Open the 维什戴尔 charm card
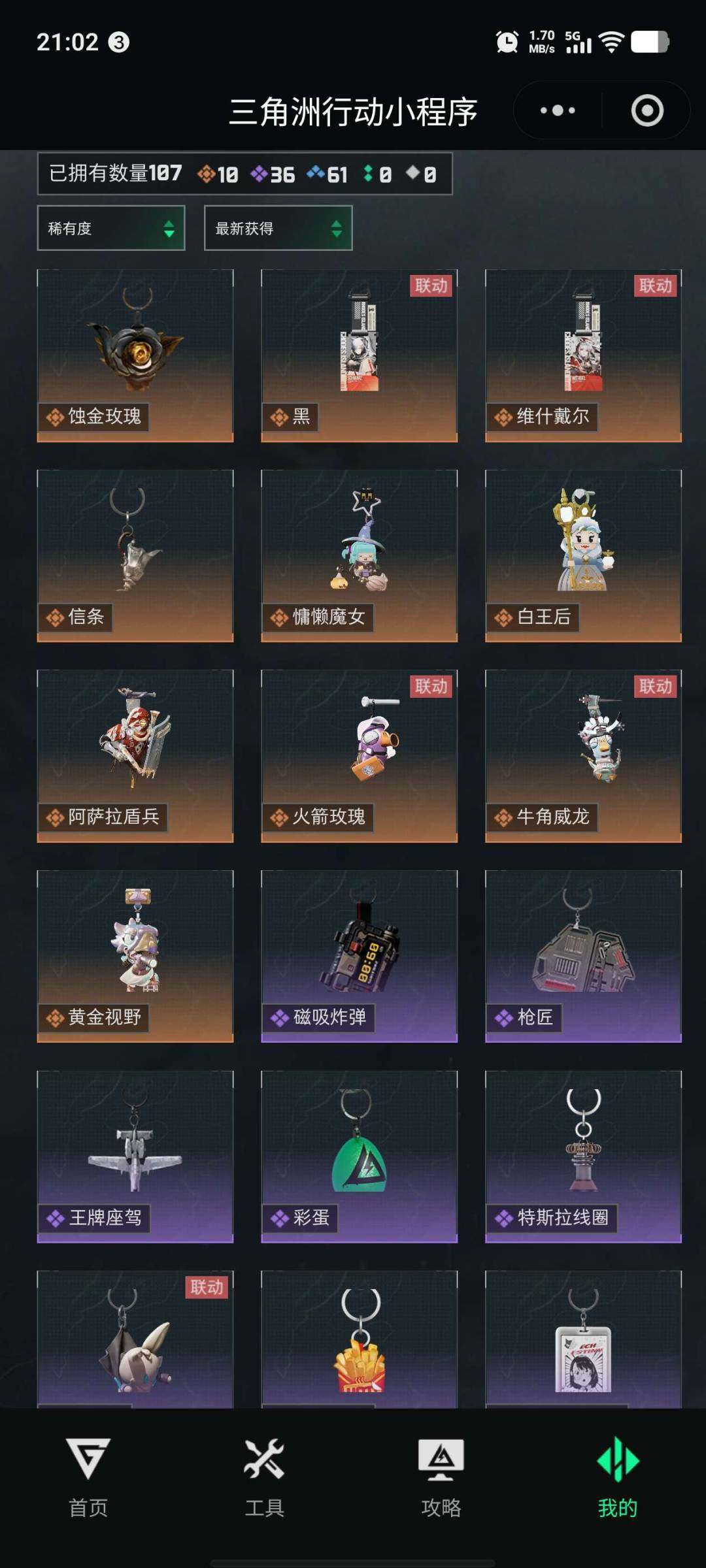Screen dimensions: 706x1568 coord(583,355)
